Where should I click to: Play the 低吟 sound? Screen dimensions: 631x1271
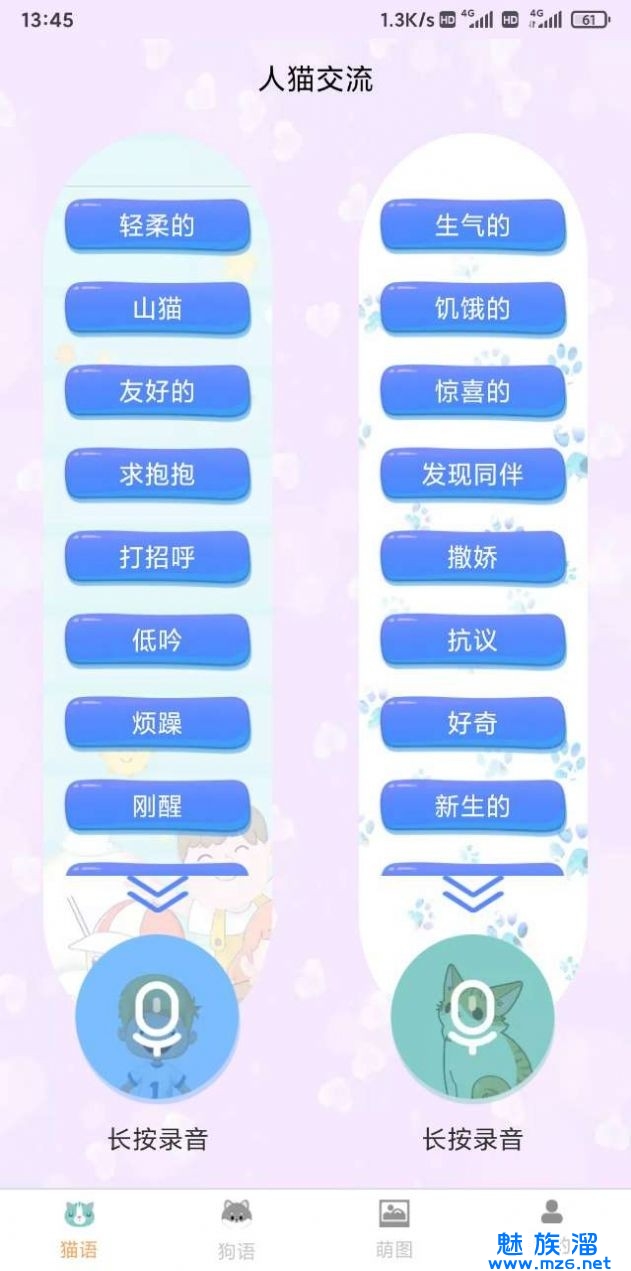[x=157, y=640]
